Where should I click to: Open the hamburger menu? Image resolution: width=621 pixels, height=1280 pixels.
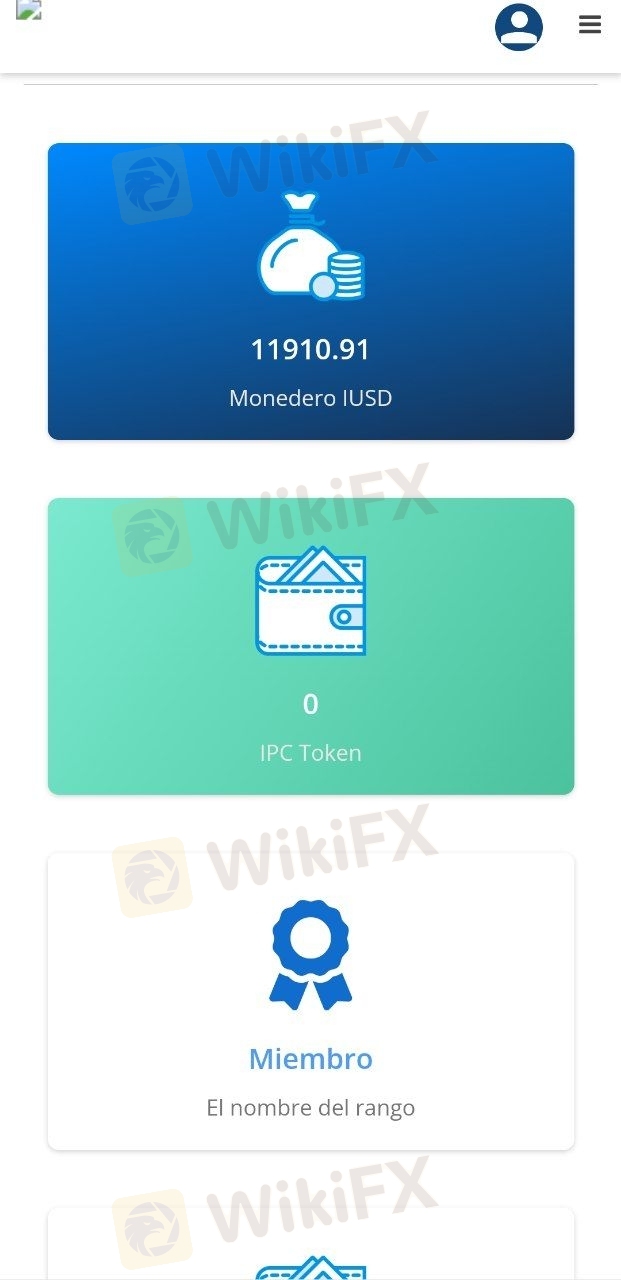(x=590, y=25)
